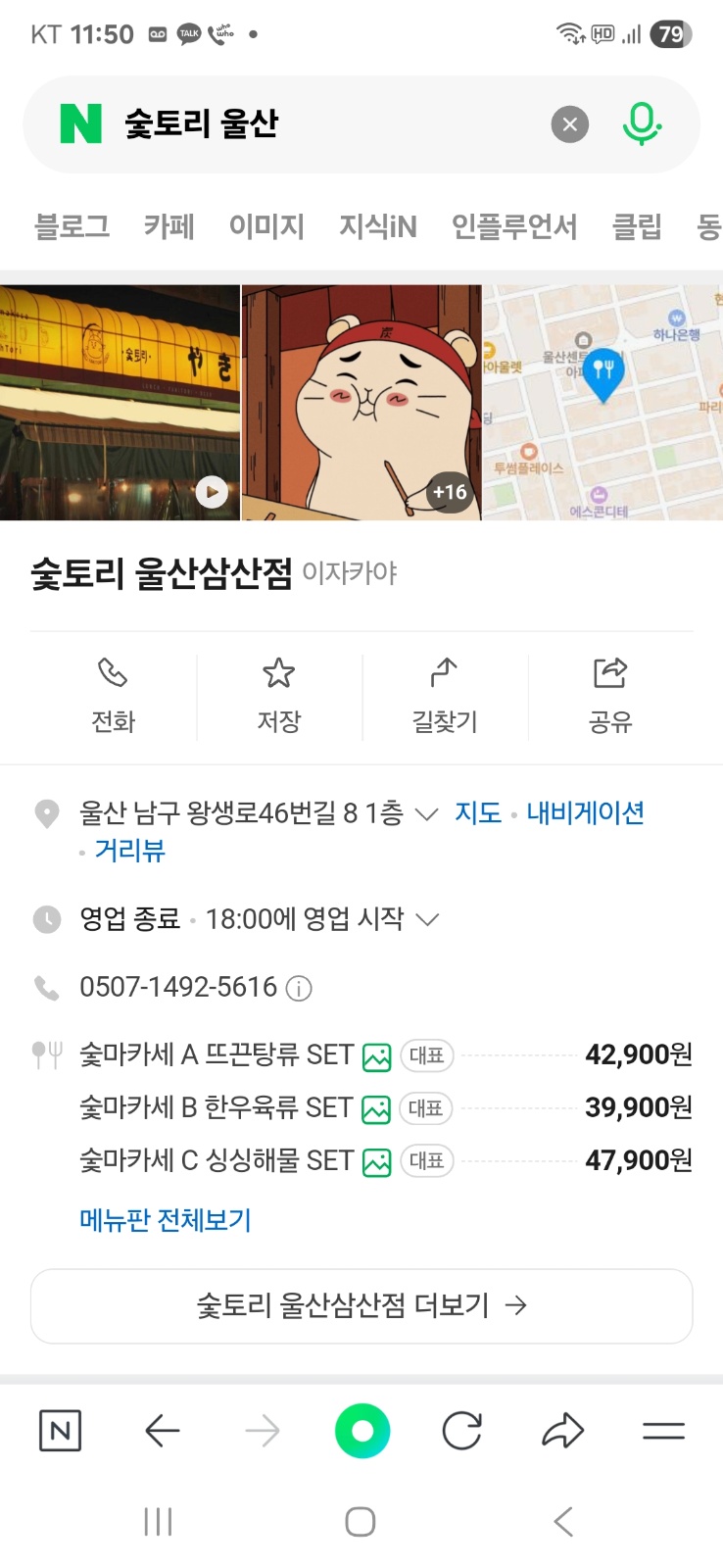Tap the info icon beside the phone number
The height and width of the screenshot is (1568, 723).
[300, 988]
